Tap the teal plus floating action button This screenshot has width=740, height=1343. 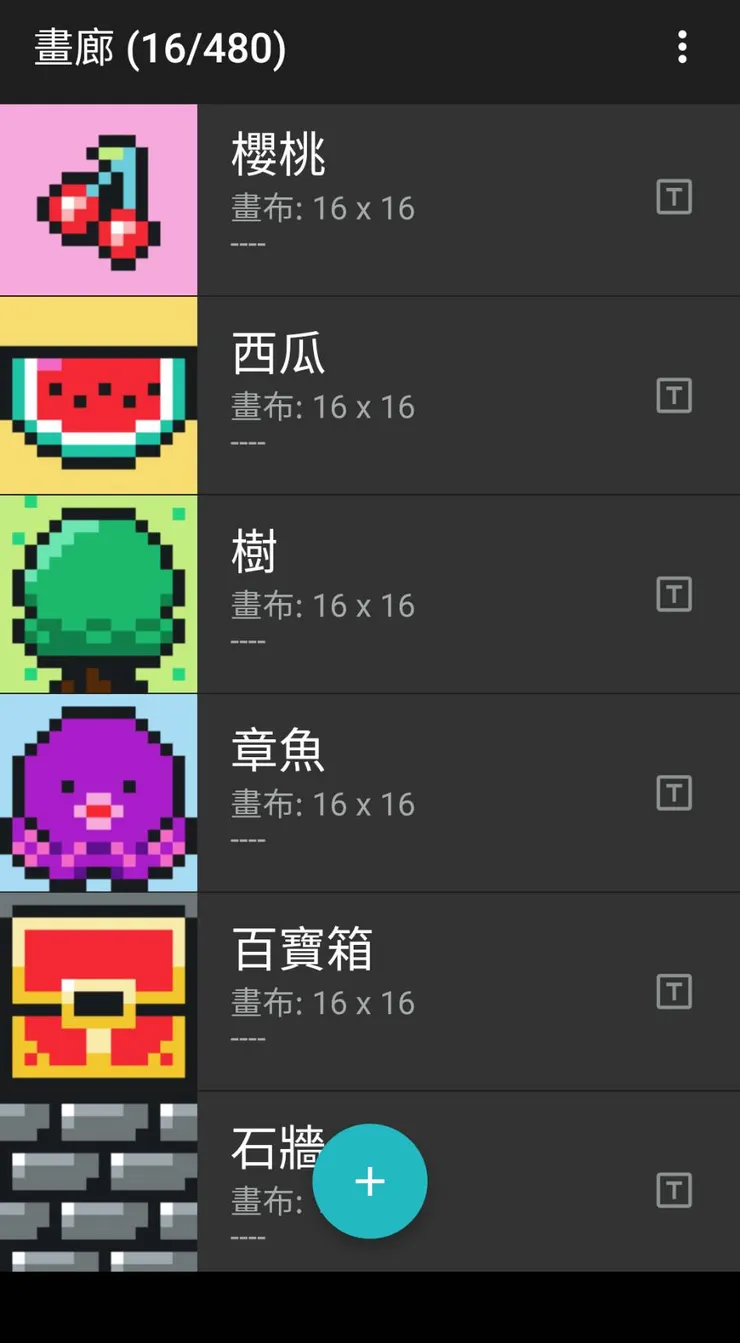tap(370, 1181)
